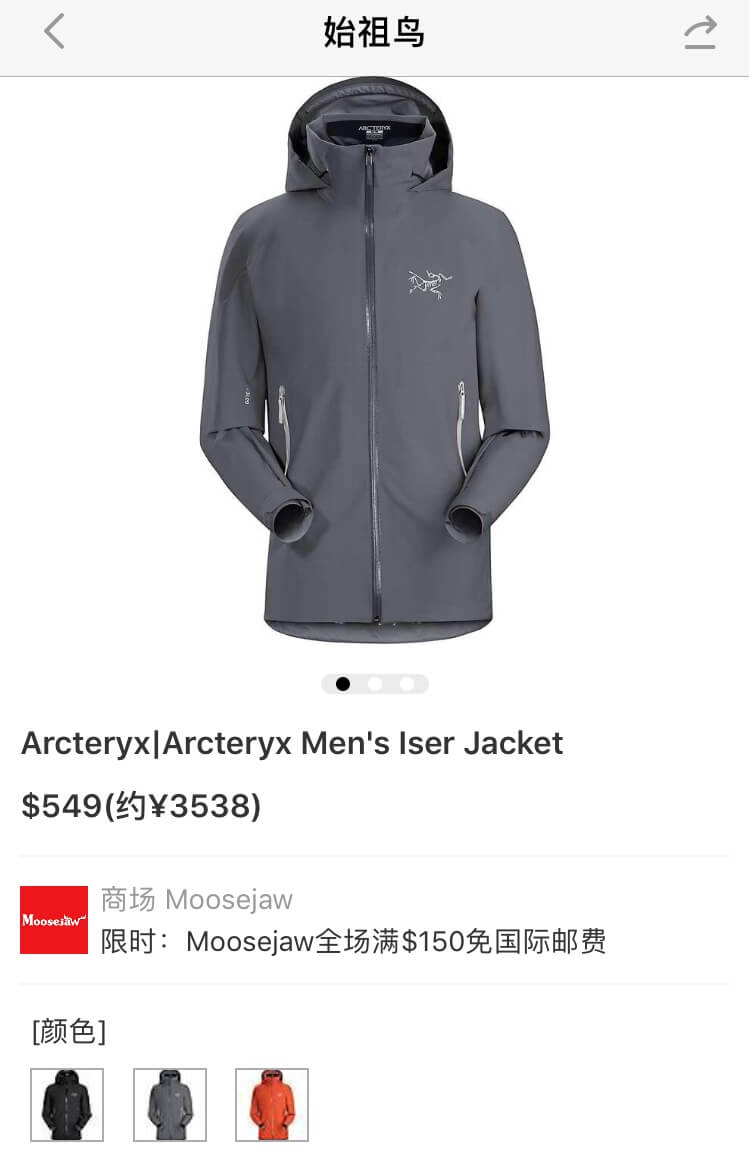
Task: Go back using the top-left arrow
Action: pyautogui.click(x=54, y=32)
